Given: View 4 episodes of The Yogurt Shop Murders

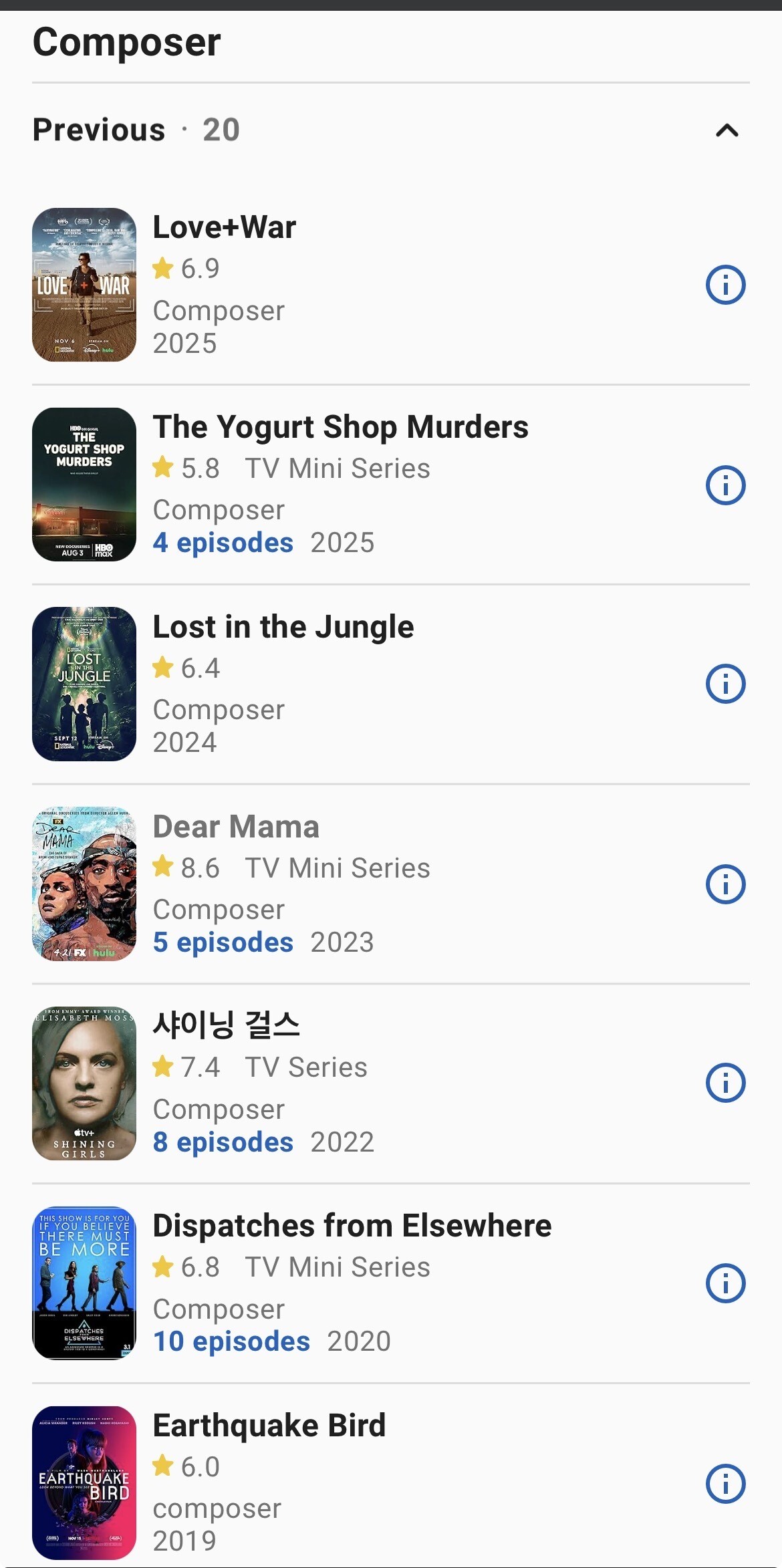Looking at the screenshot, I should tap(223, 543).
